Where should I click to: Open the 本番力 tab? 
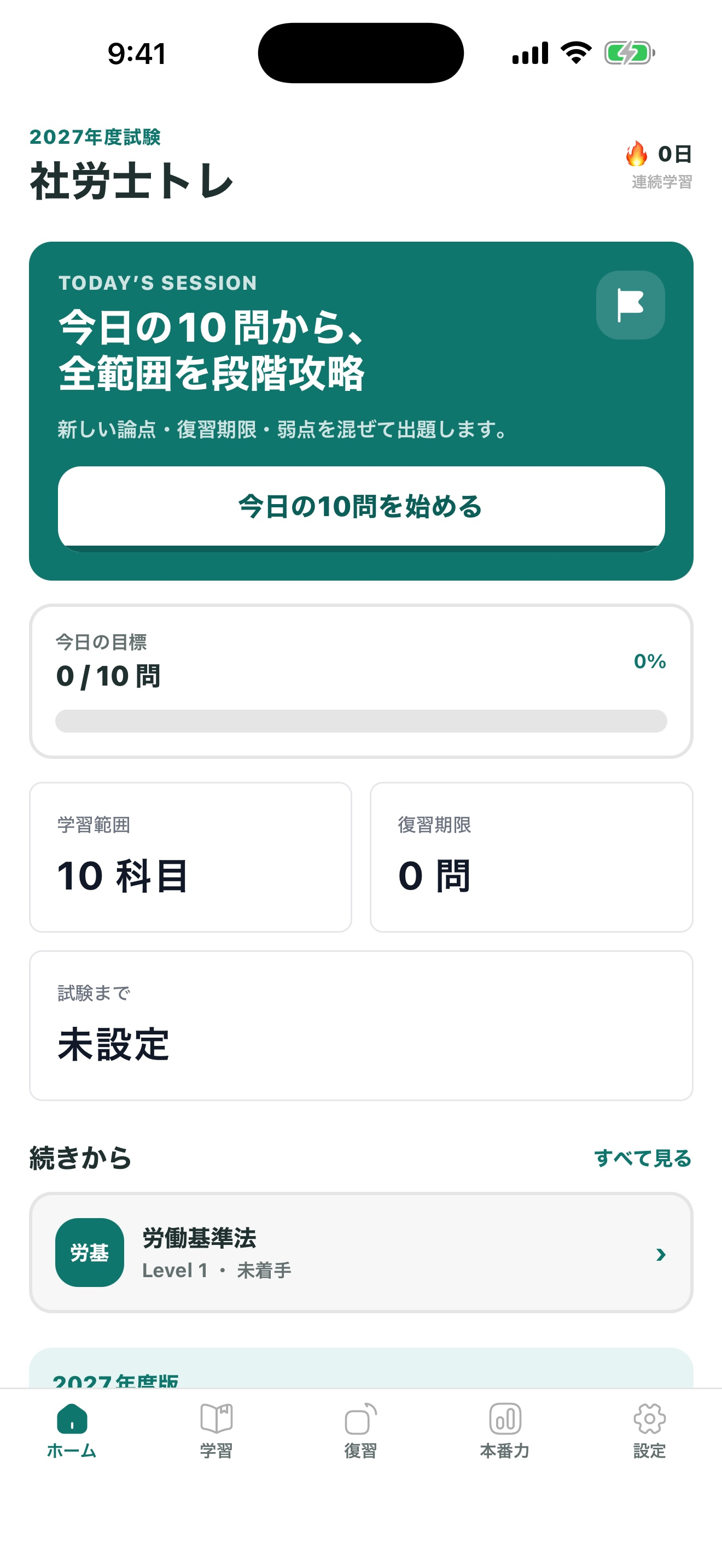click(505, 1431)
